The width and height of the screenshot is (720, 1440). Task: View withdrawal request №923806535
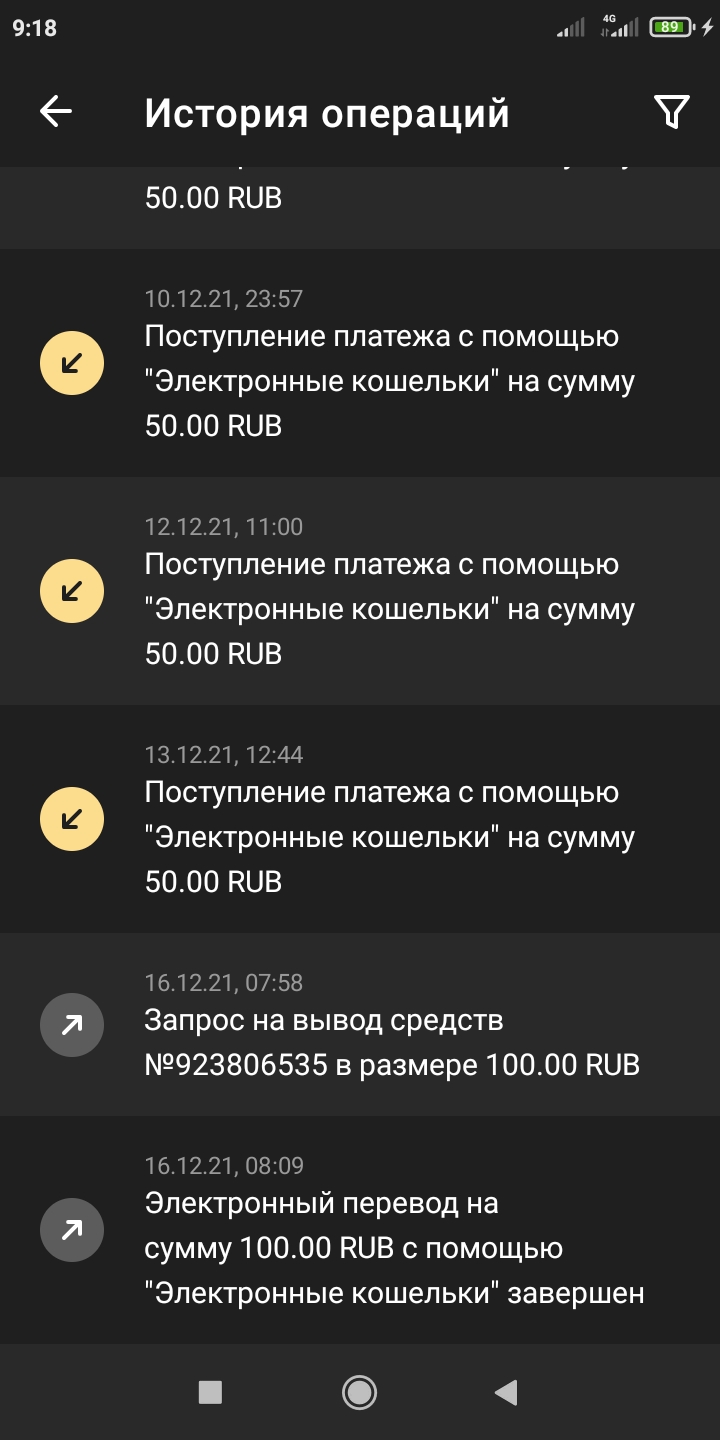pos(390,1025)
